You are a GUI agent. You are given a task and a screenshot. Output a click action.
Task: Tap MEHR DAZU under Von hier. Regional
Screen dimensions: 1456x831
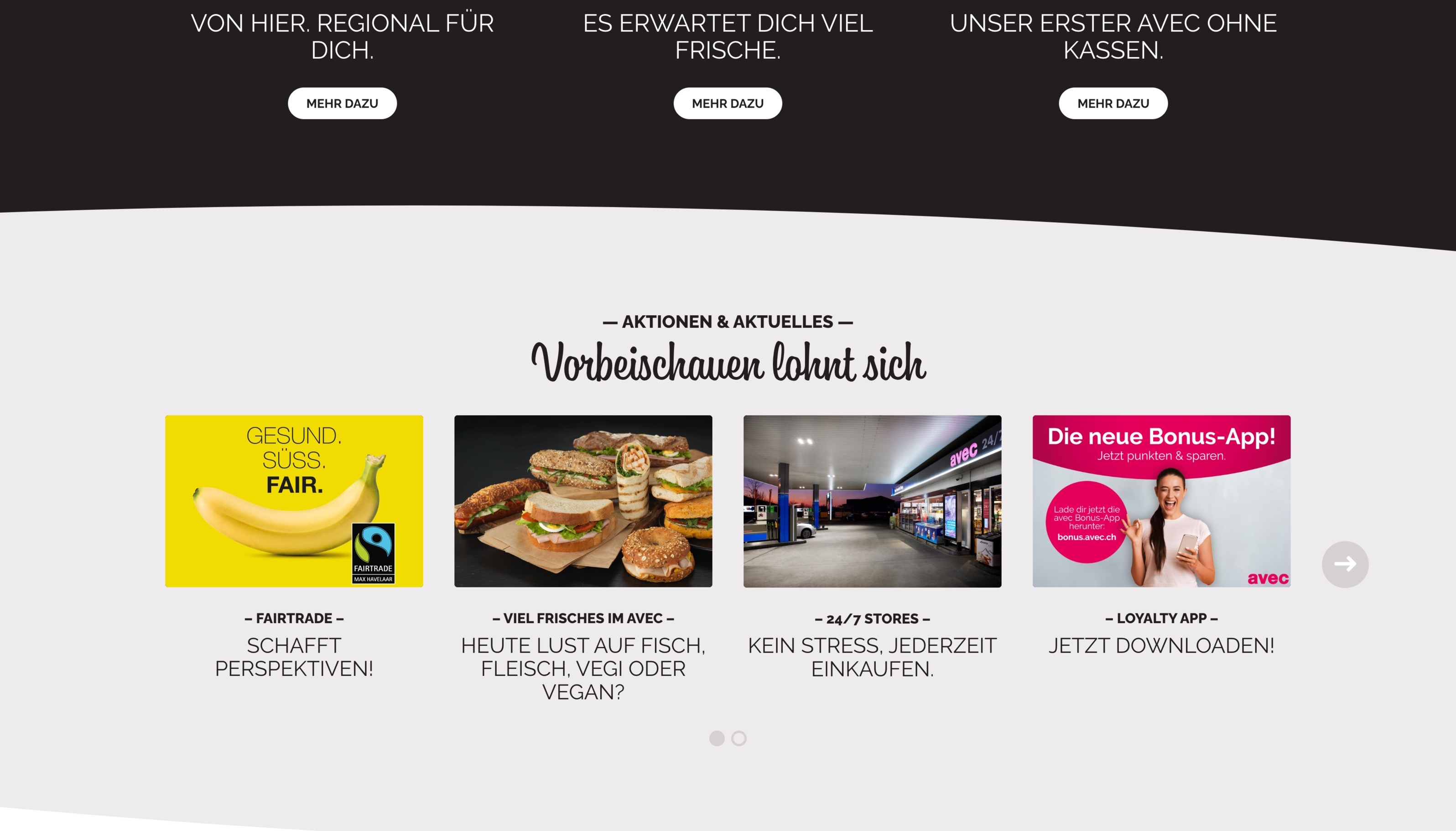[342, 103]
